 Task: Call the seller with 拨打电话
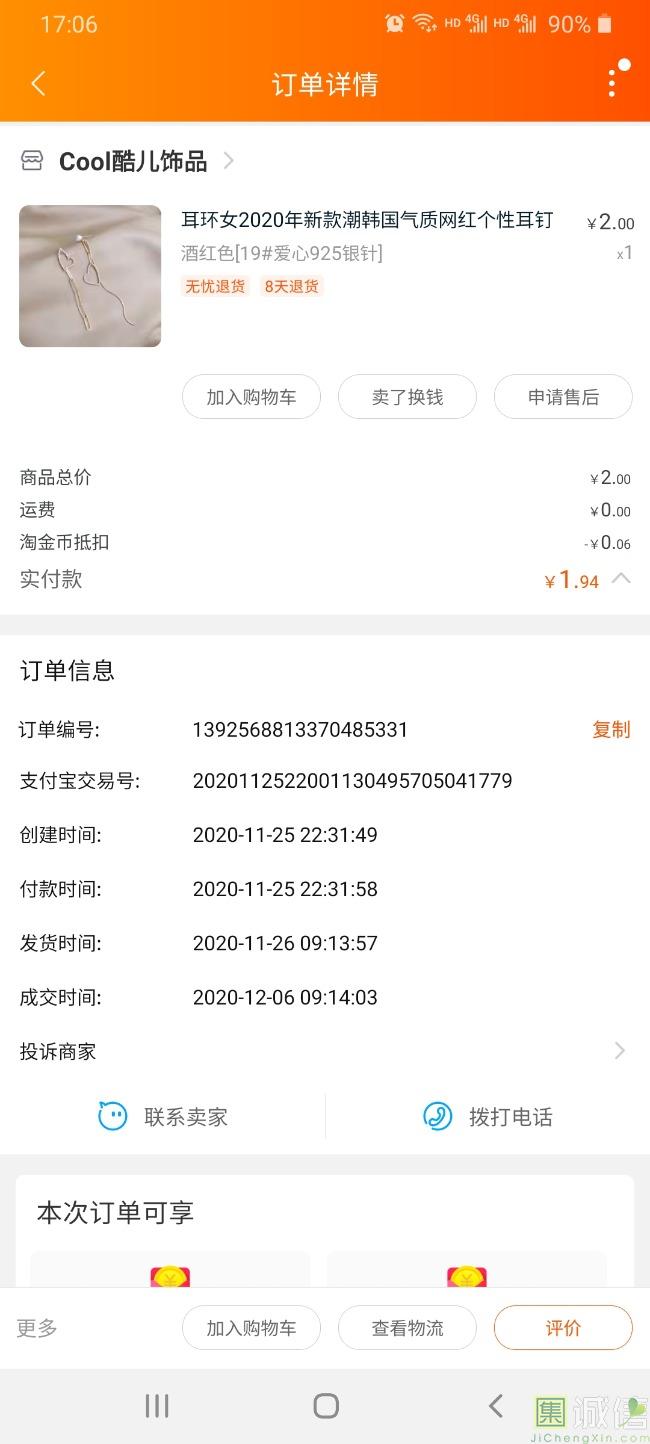coord(488,1116)
